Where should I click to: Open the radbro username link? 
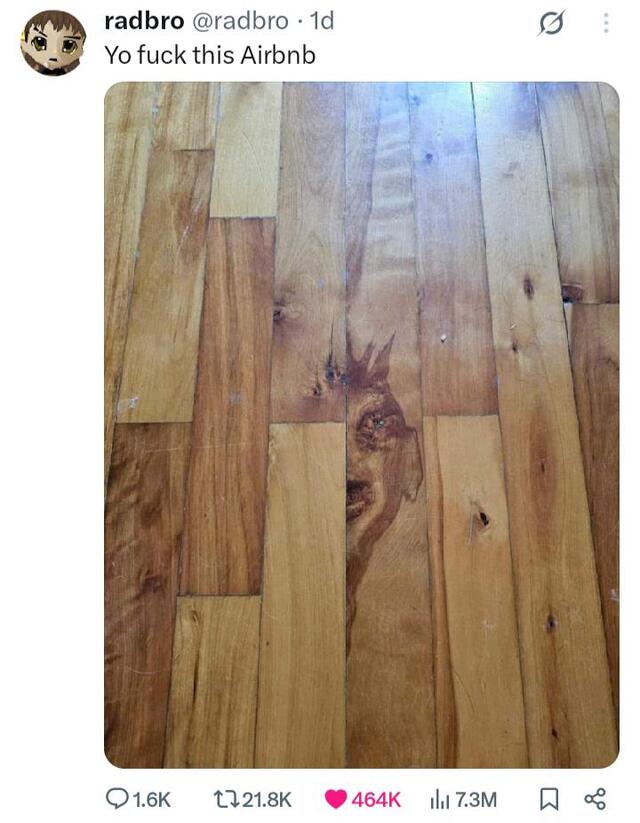click(143, 21)
